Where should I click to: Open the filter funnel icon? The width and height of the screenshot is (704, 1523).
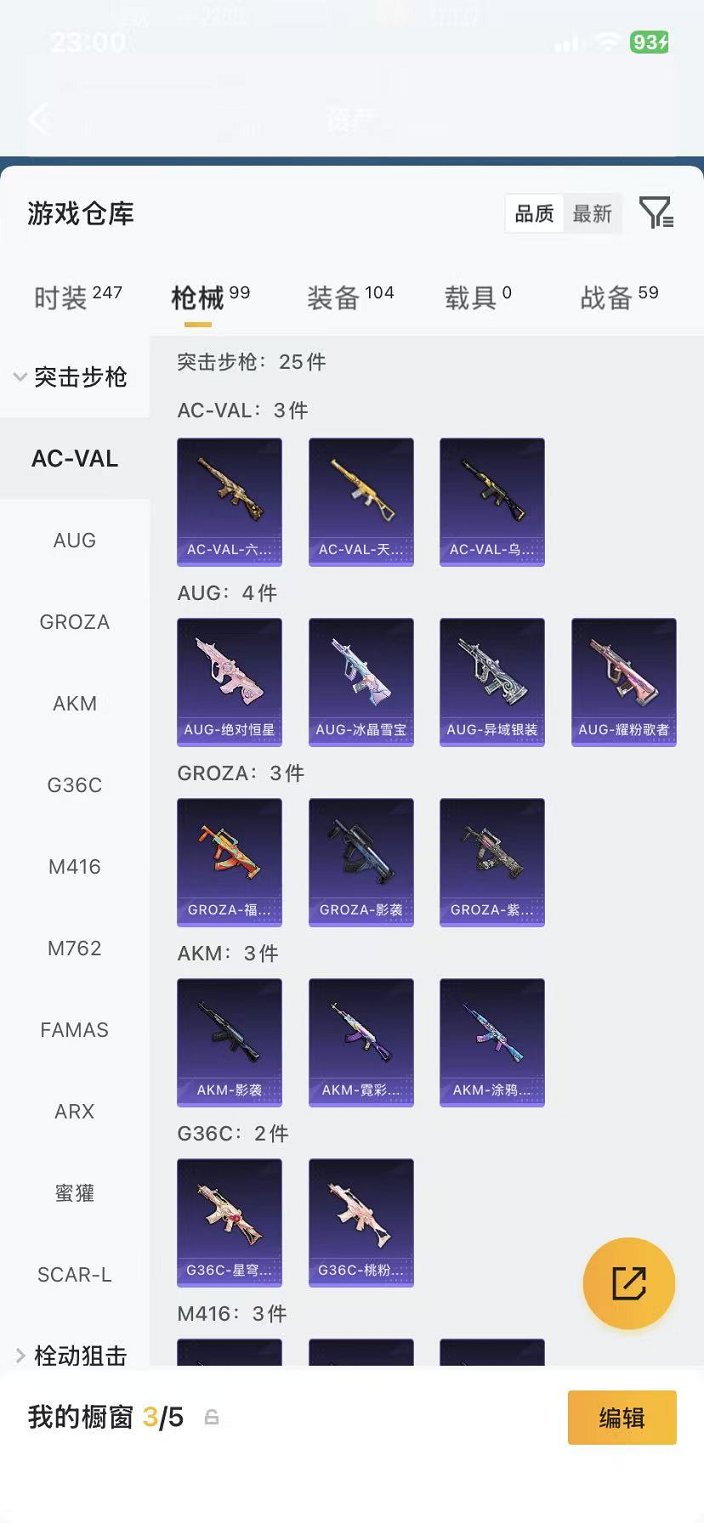[656, 213]
